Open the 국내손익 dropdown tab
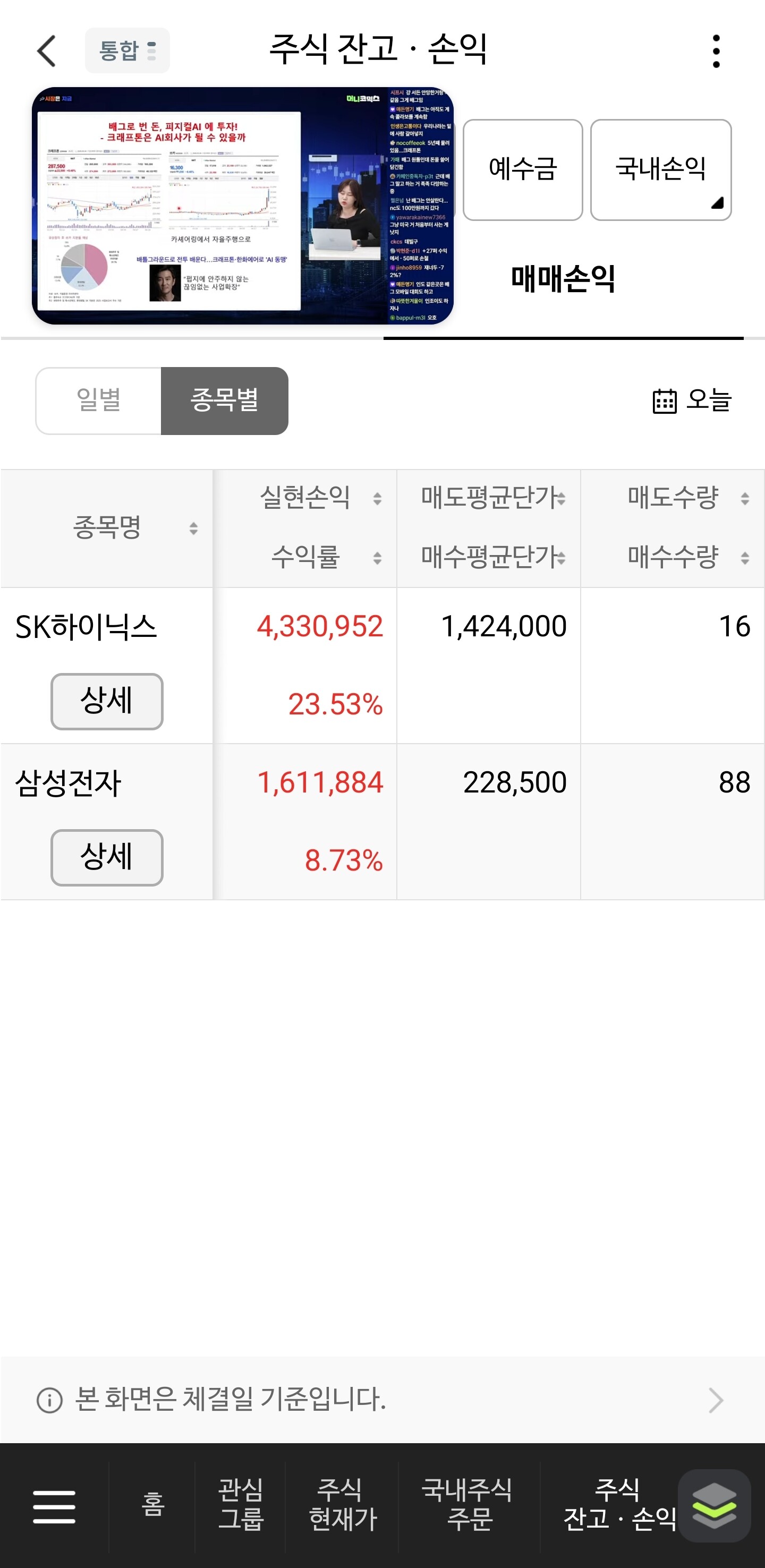The width and height of the screenshot is (765, 1568). (x=660, y=170)
